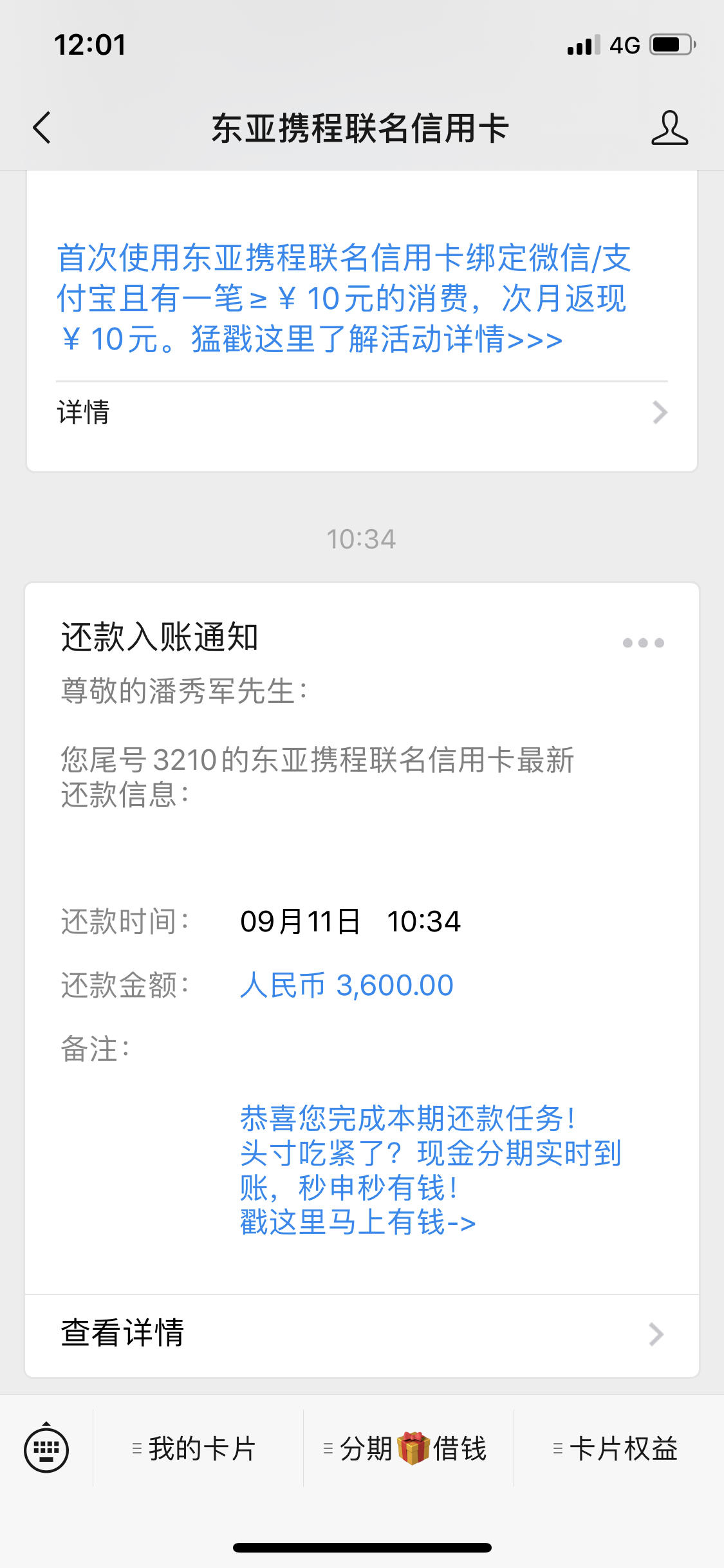Open the account profile icon
Image resolution: width=724 pixels, height=1568 pixels.
(x=669, y=127)
